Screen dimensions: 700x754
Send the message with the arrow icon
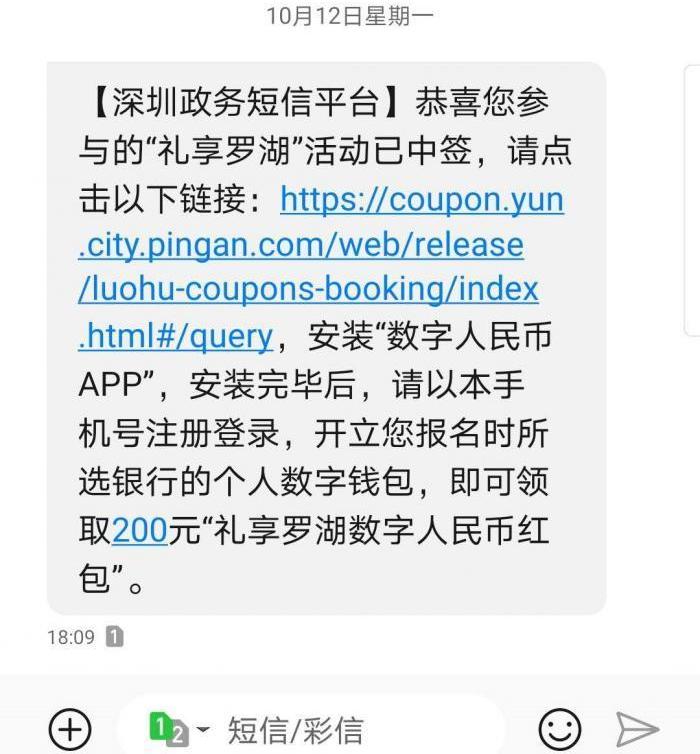click(x=636, y=728)
